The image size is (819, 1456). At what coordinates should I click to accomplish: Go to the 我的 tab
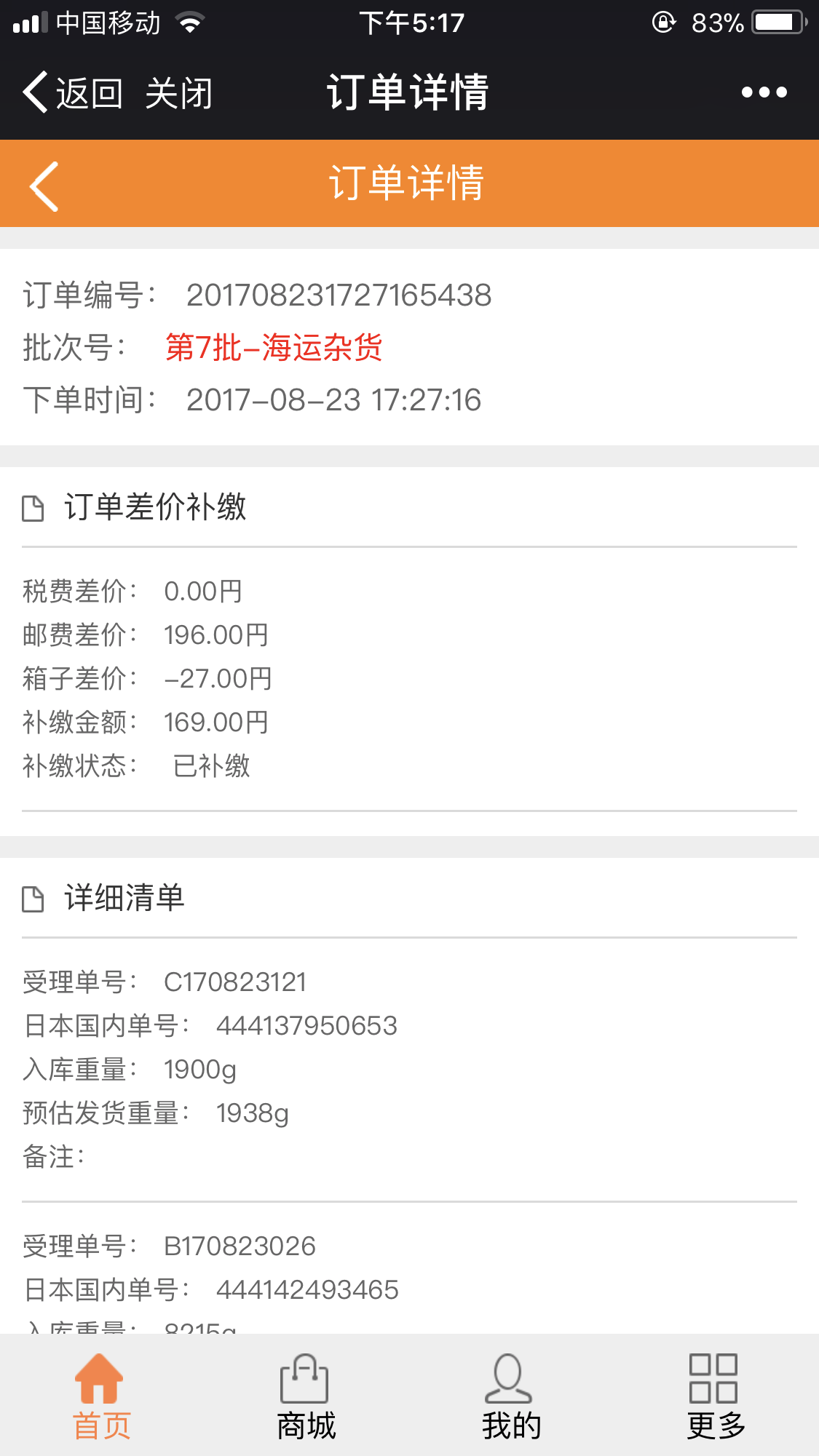tap(511, 1397)
